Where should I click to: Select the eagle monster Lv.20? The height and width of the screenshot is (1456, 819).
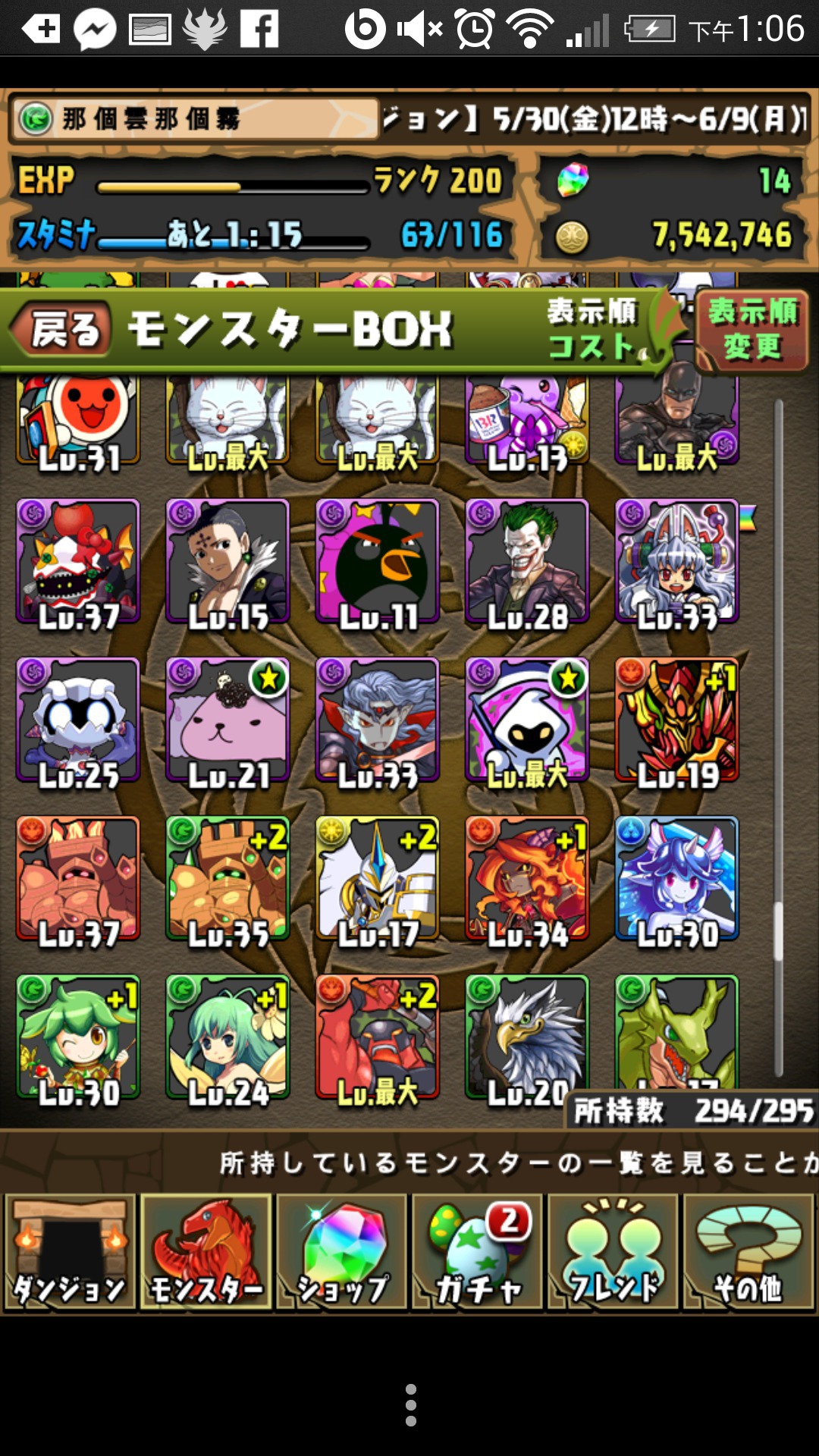pyautogui.click(x=527, y=1037)
